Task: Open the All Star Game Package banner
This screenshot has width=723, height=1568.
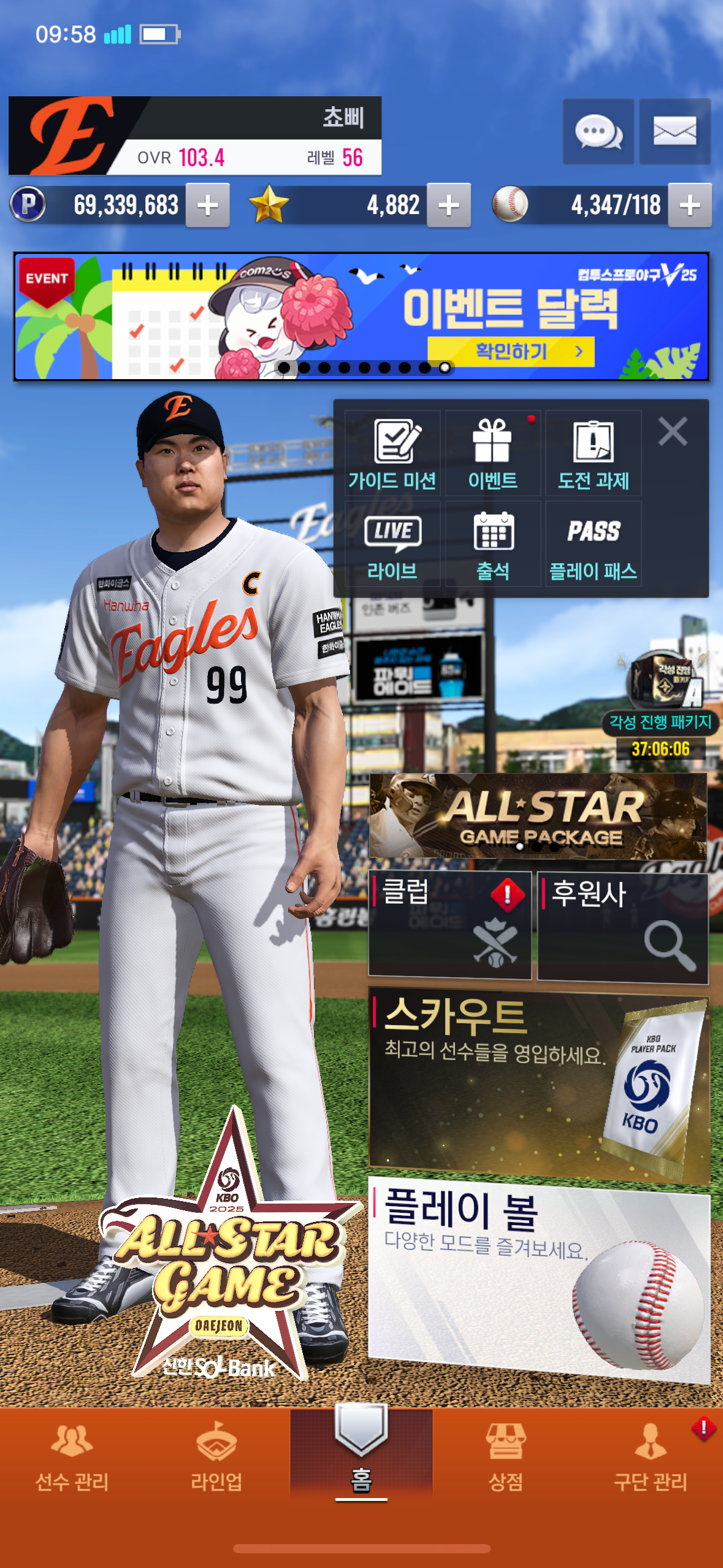Action: point(538,816)
